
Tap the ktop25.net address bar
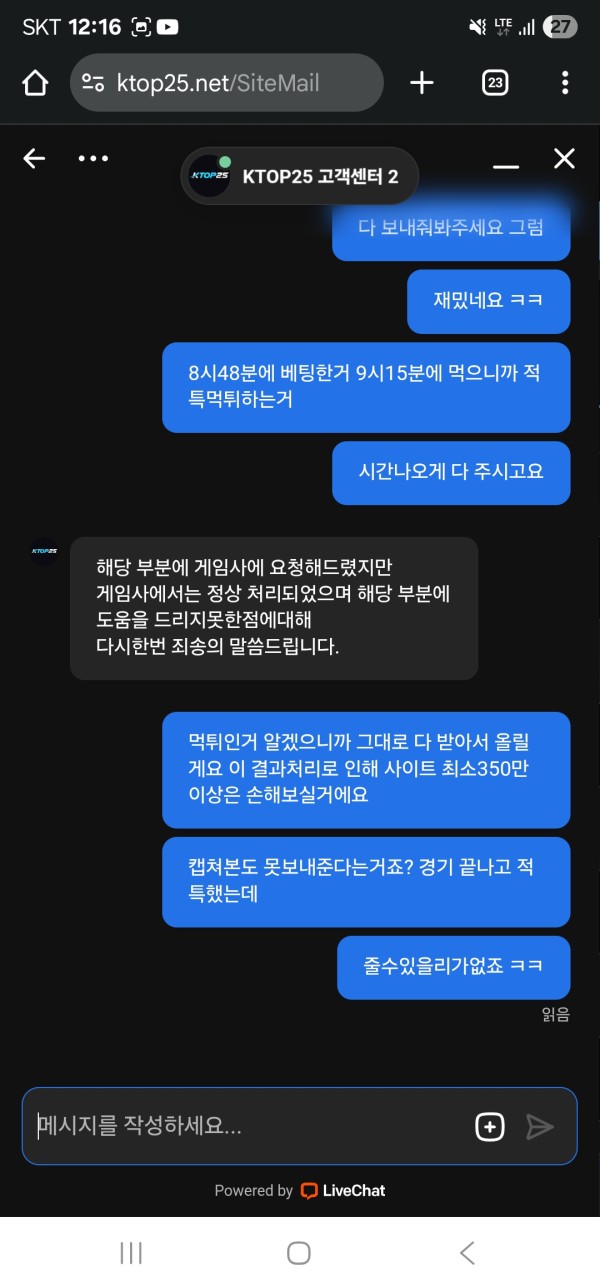pyautogui.click(x=227, y=83)
